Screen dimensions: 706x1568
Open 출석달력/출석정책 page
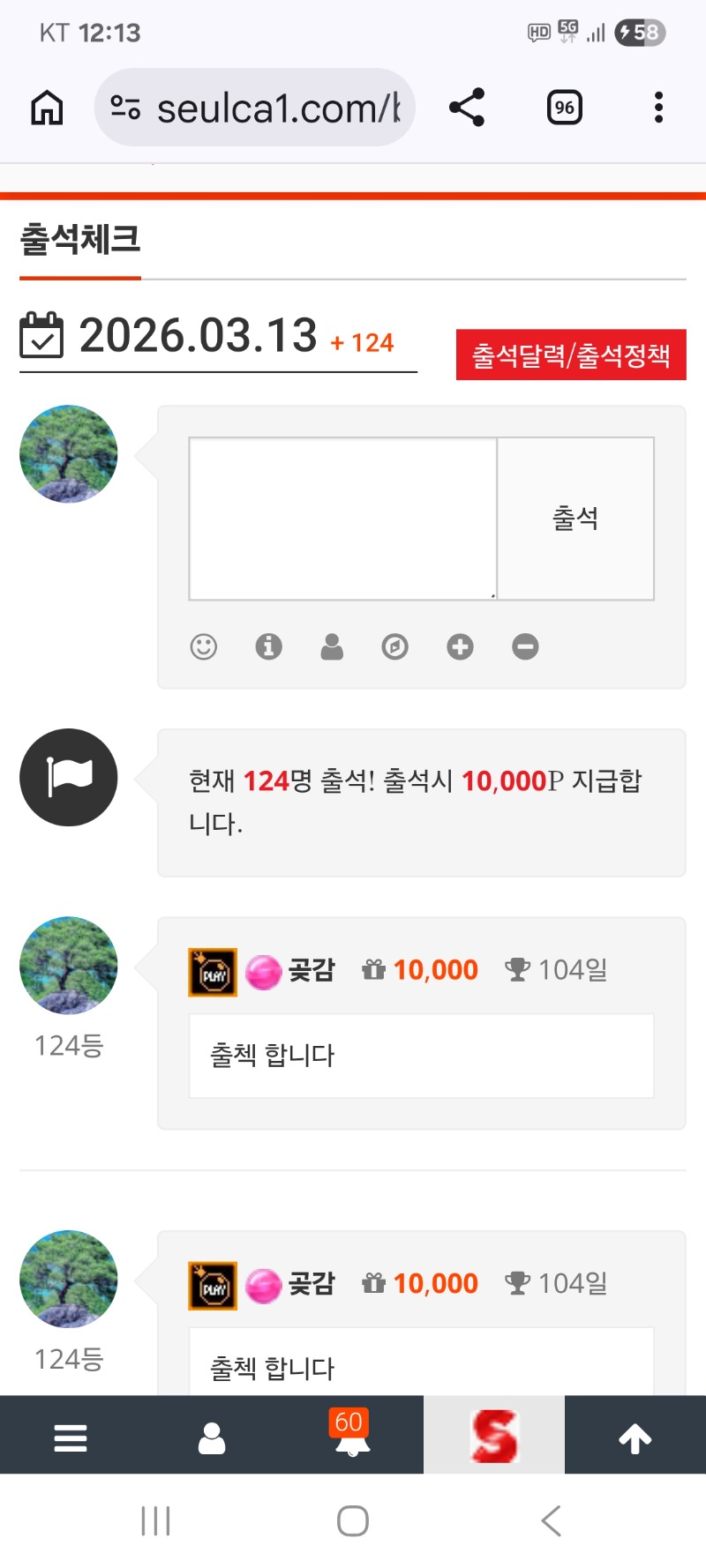(571, 355)
